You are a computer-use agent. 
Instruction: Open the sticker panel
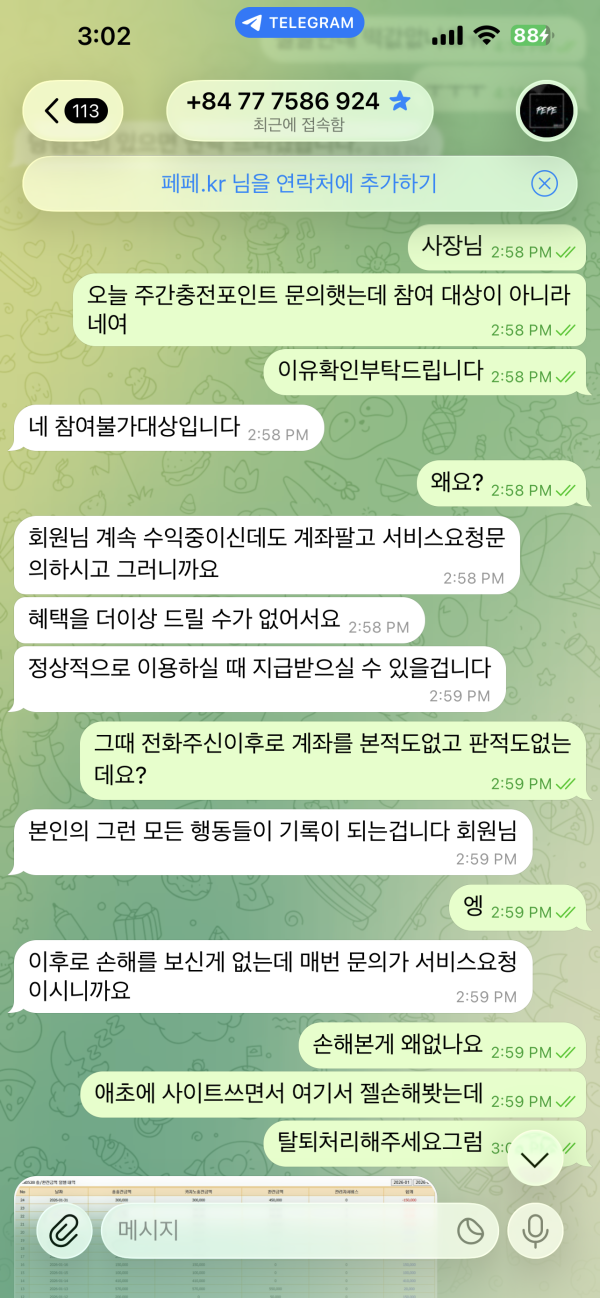tap(467, 1229)
